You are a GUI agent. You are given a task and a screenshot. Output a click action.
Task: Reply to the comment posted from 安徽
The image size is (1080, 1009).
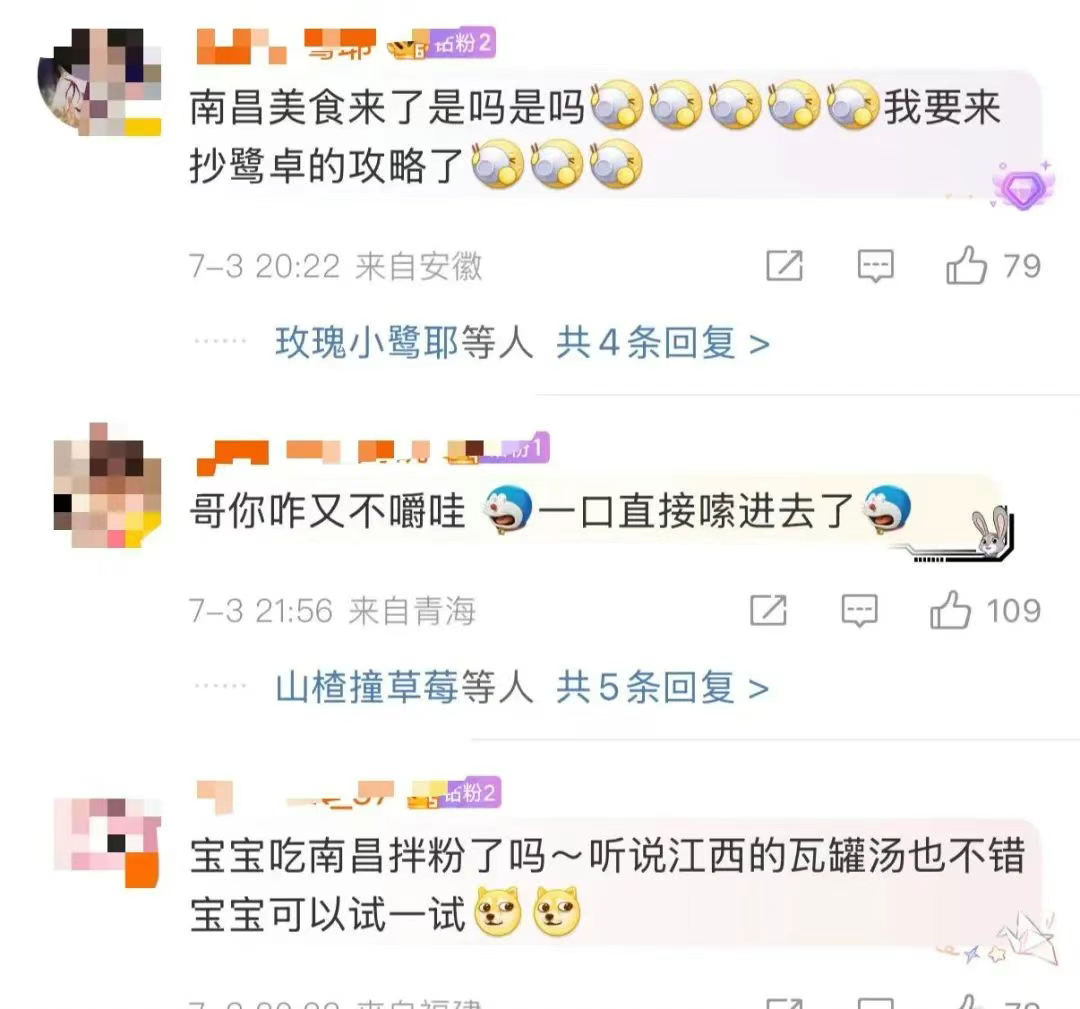[876, 266]
